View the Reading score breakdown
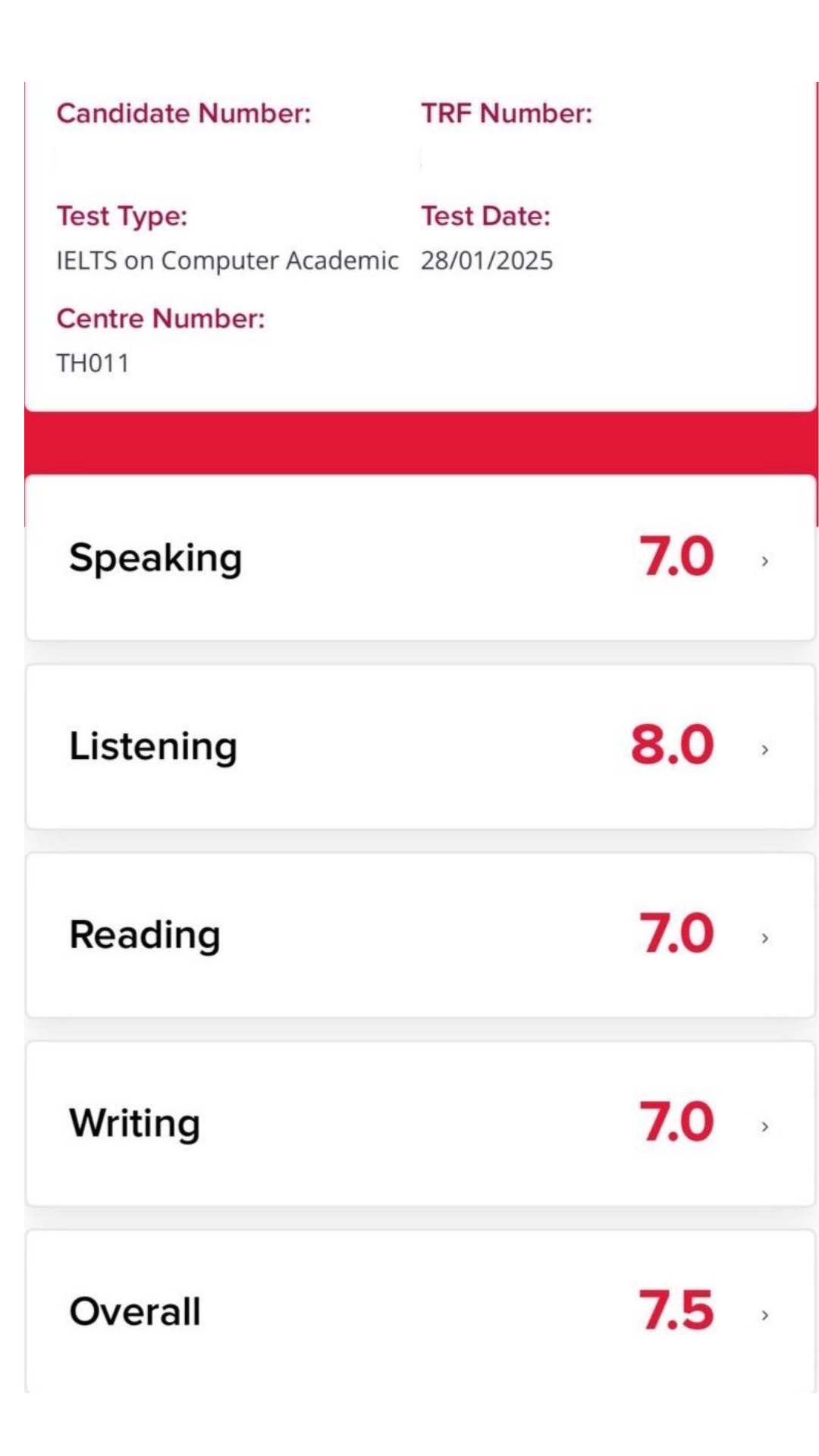819x1456 pixels. (x=420, y=935)
